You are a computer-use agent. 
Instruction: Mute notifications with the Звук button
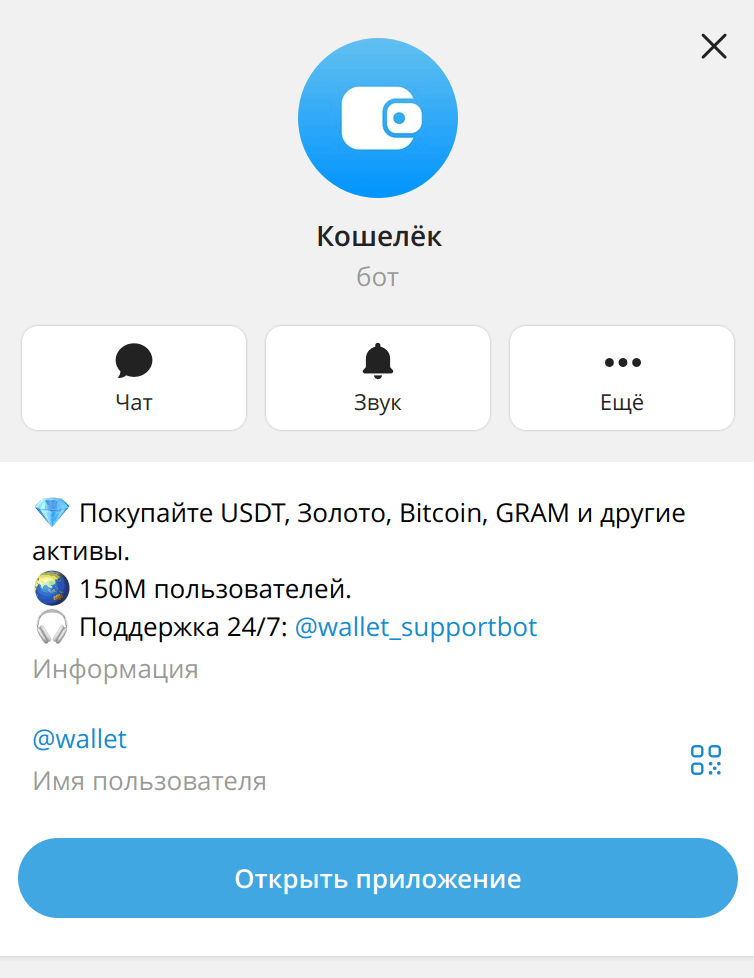[x=378, y=378]
